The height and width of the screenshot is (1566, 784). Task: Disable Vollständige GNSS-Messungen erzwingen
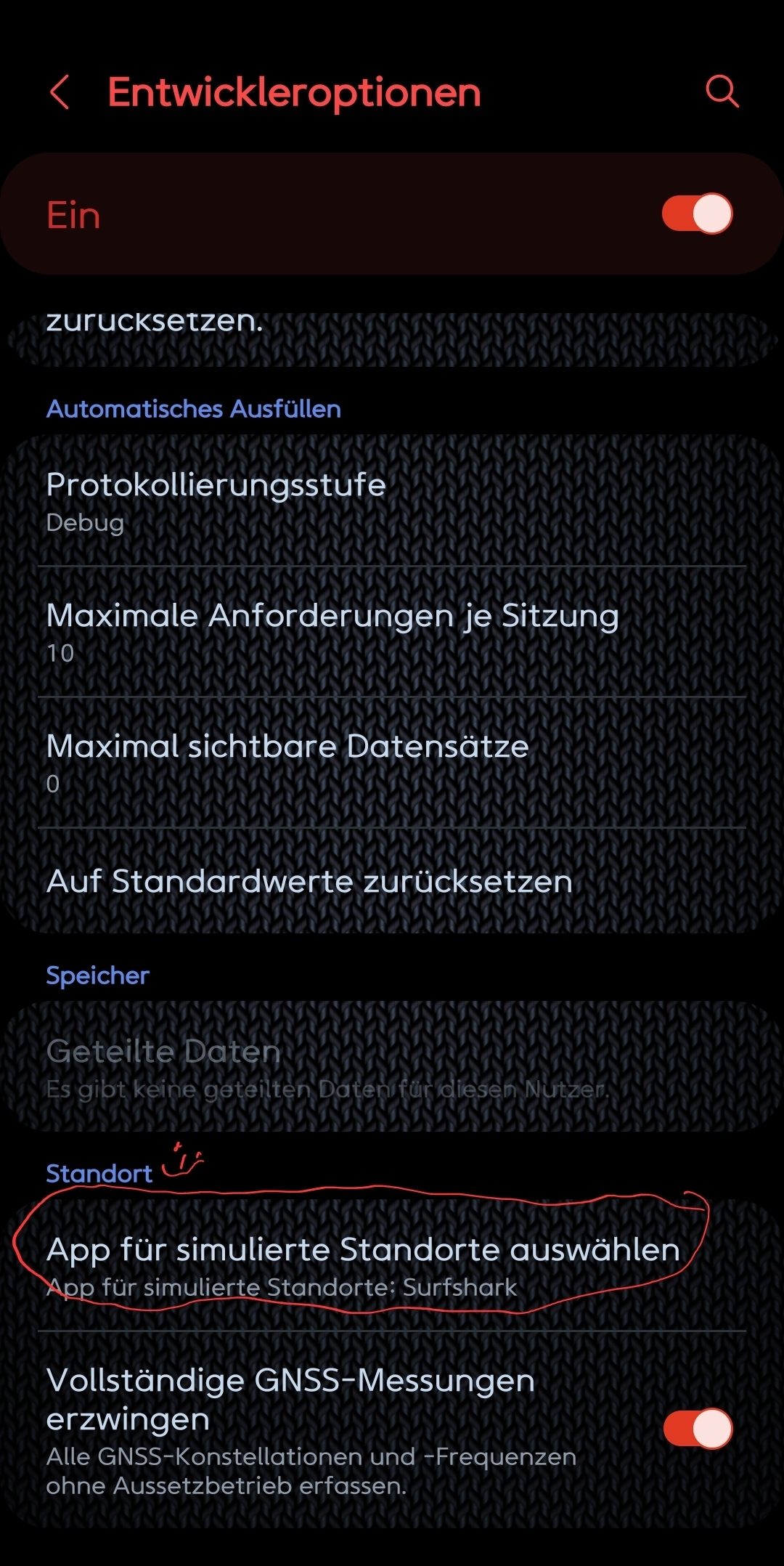pyautogui.click(x=698, y=1429)
